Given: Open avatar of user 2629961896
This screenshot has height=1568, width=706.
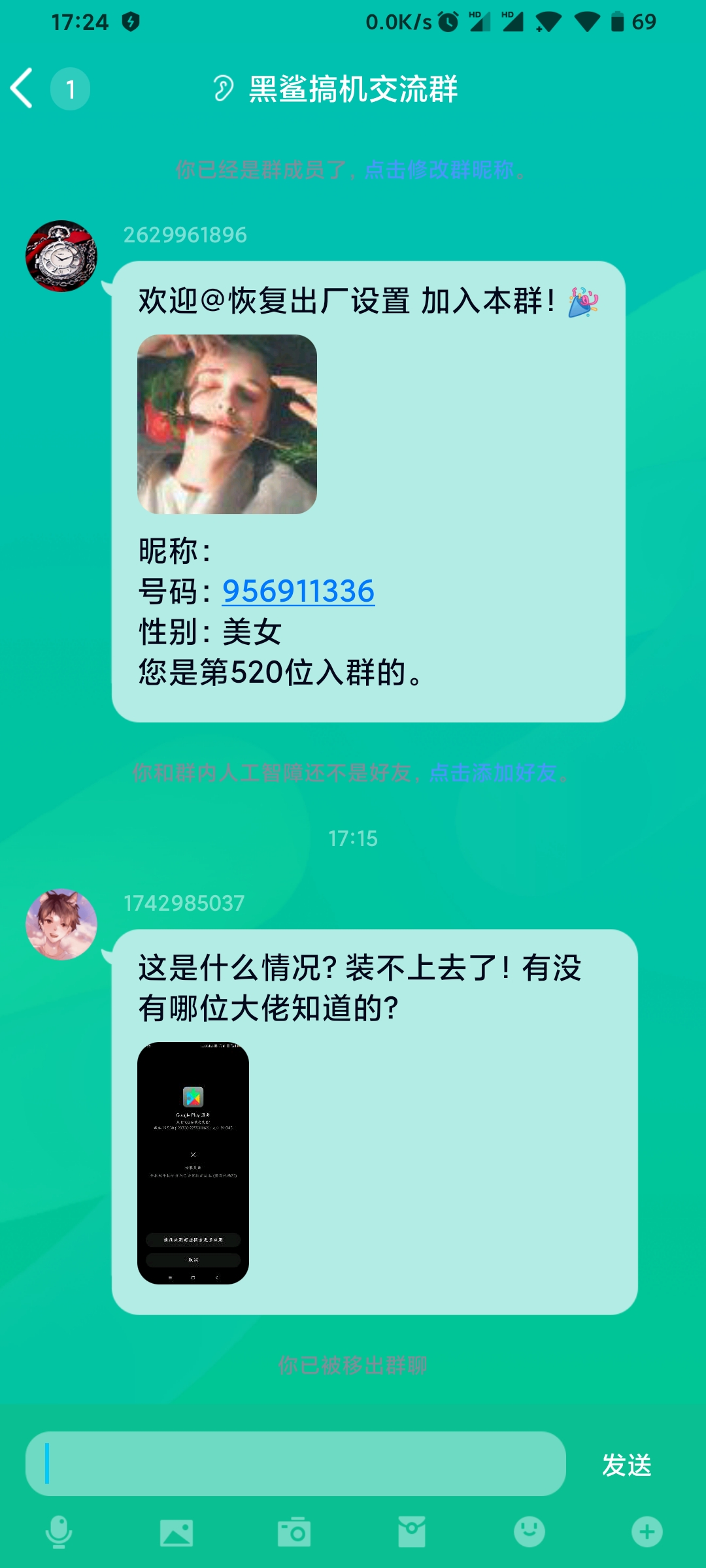Looking at the screenshot, I should click(61, 256).
